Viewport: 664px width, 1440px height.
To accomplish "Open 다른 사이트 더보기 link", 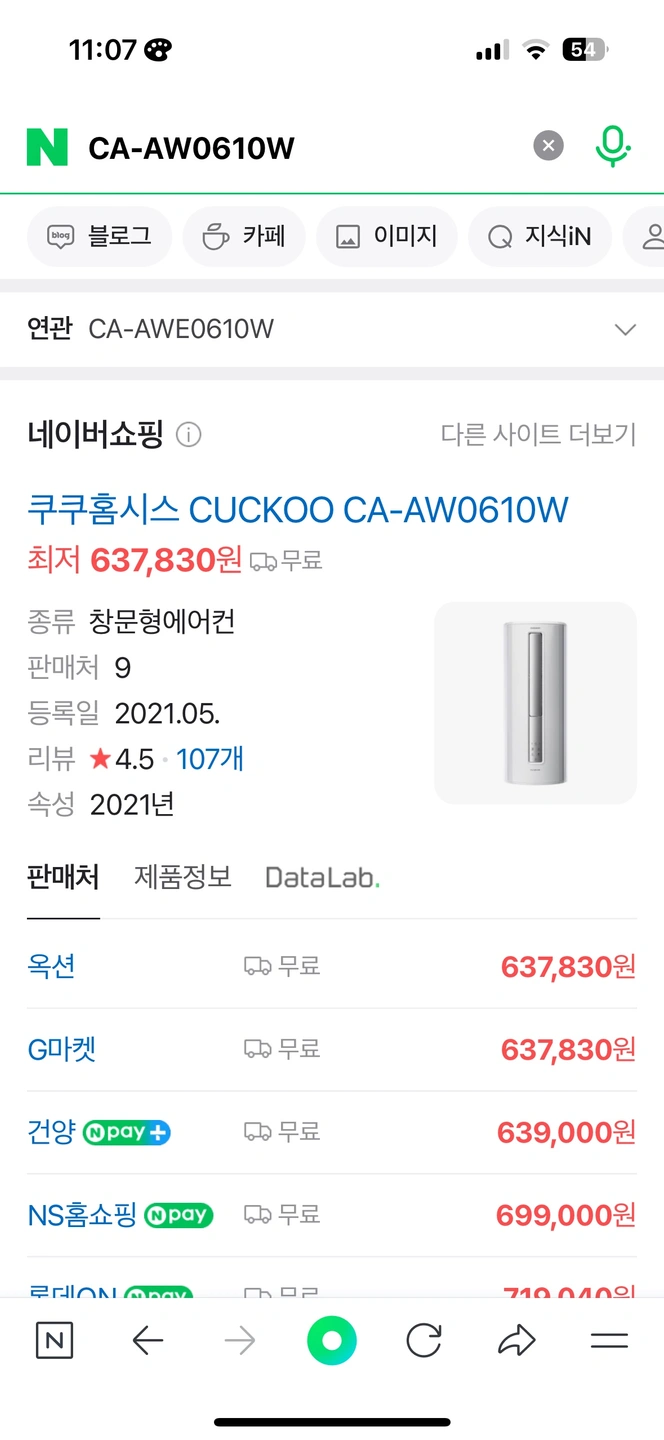I will (538, 435).
